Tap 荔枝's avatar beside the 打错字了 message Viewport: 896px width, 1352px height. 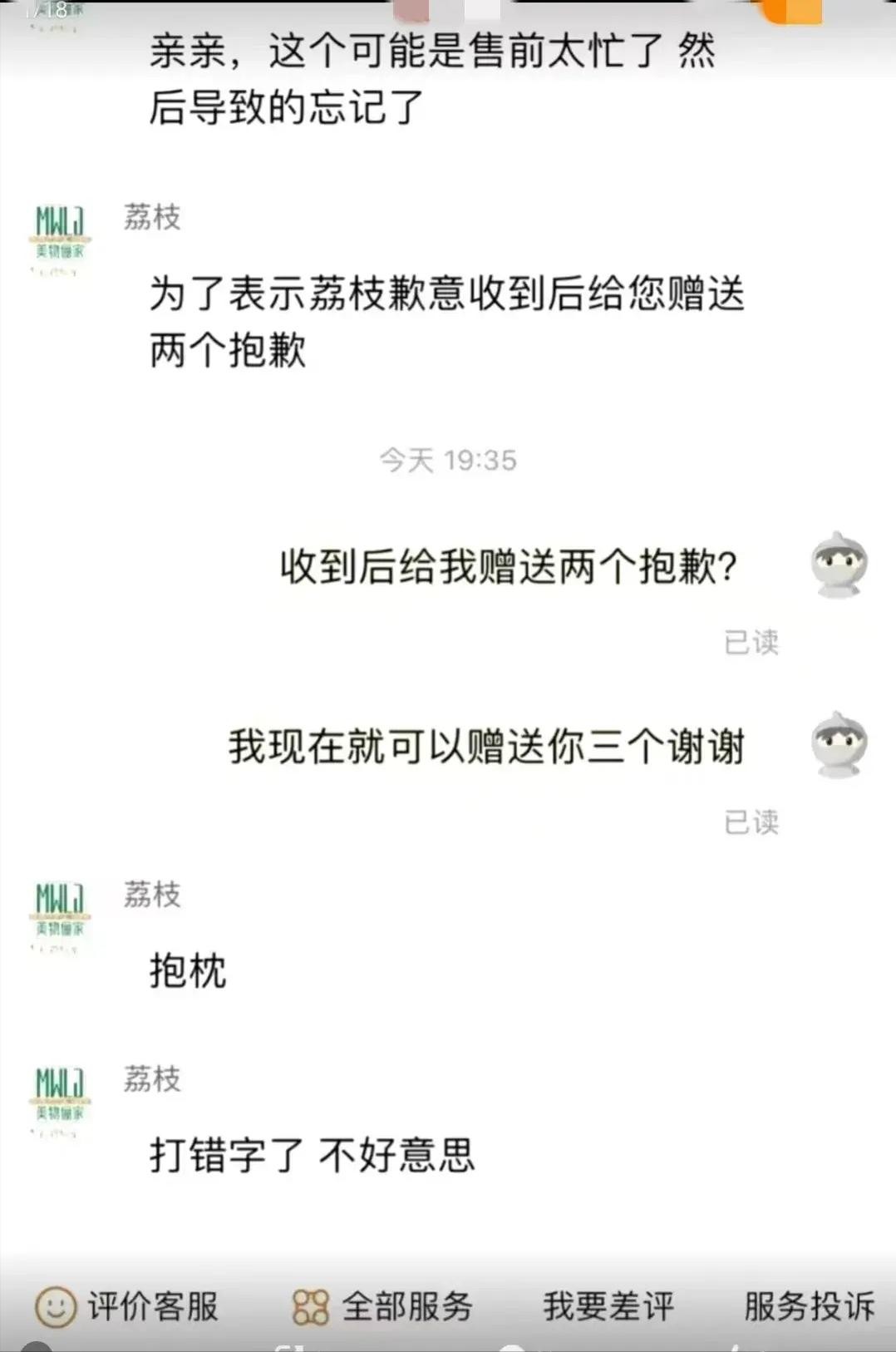[60, 1099]
